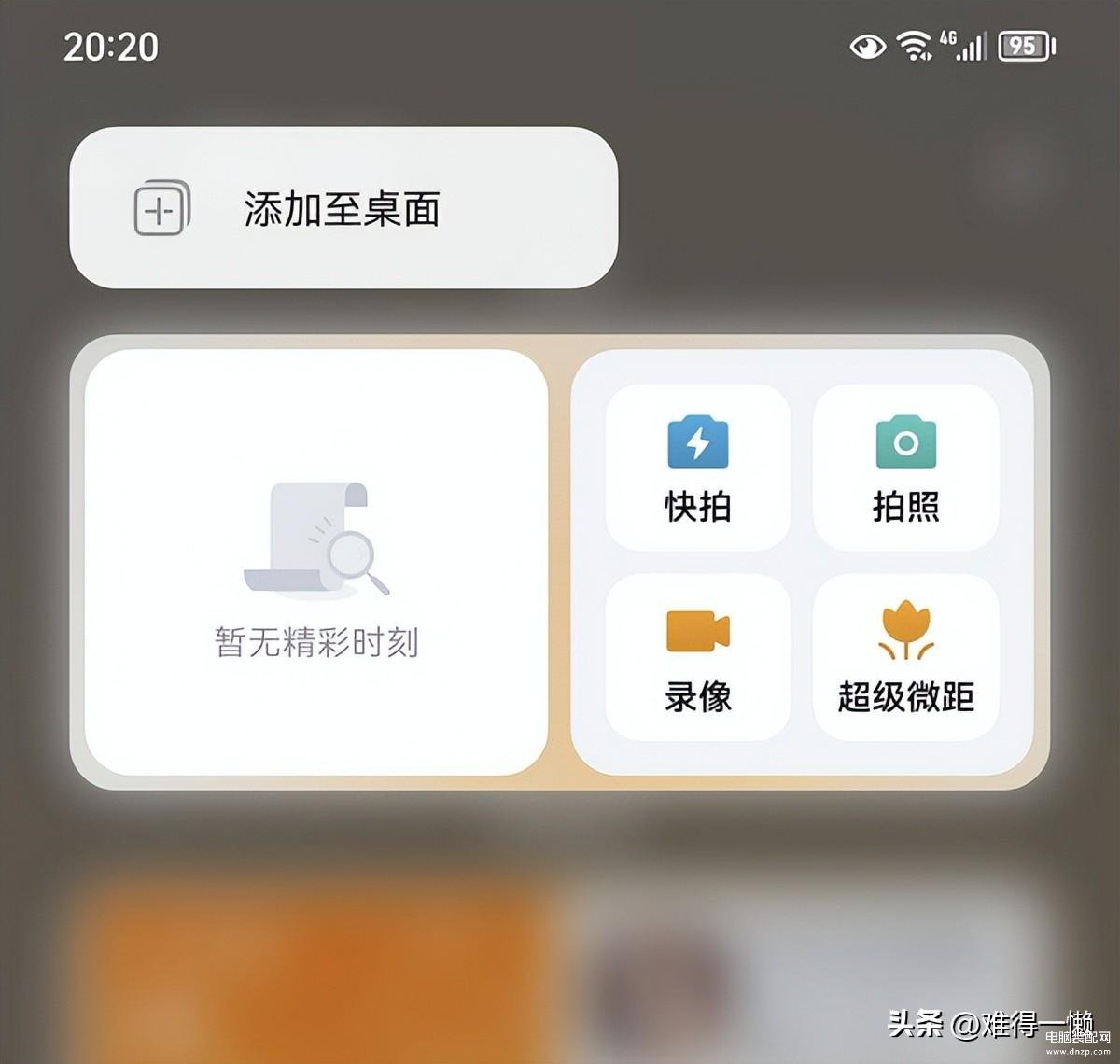Tap 添加至桌面 to add widget

(x=343, y=208)
